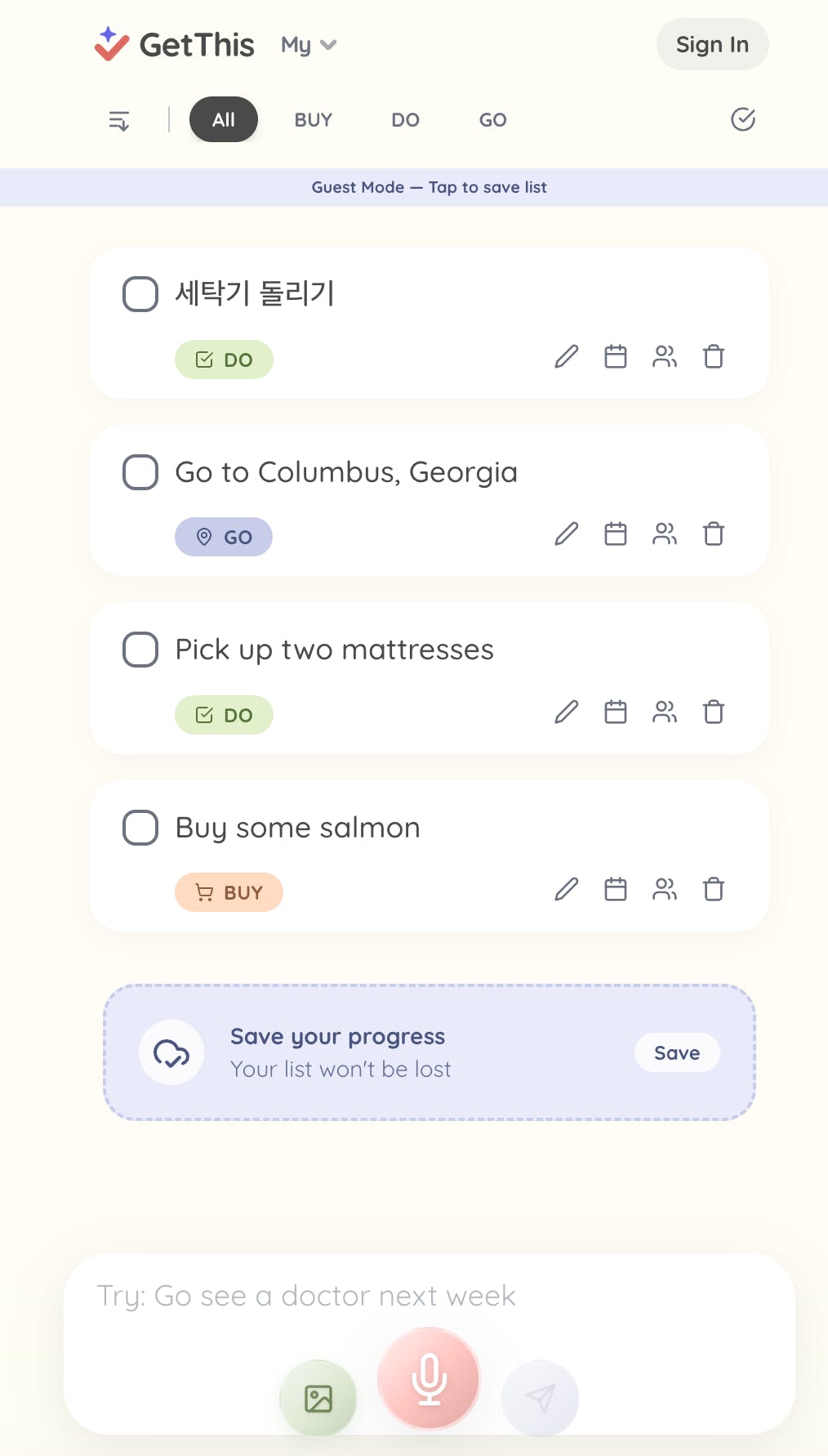Add an image with the picture button

(x=318, y=1398)
